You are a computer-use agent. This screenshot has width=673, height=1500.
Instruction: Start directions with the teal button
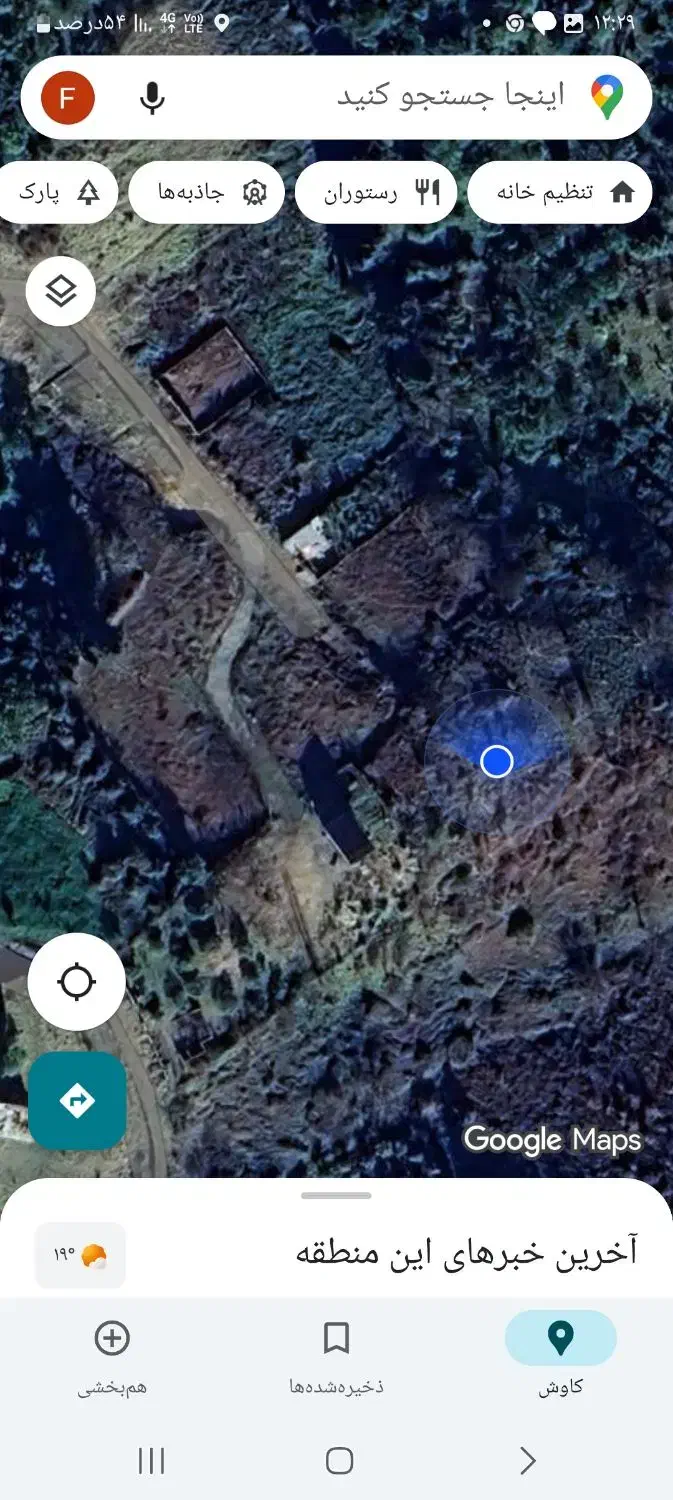[77, 1100]
